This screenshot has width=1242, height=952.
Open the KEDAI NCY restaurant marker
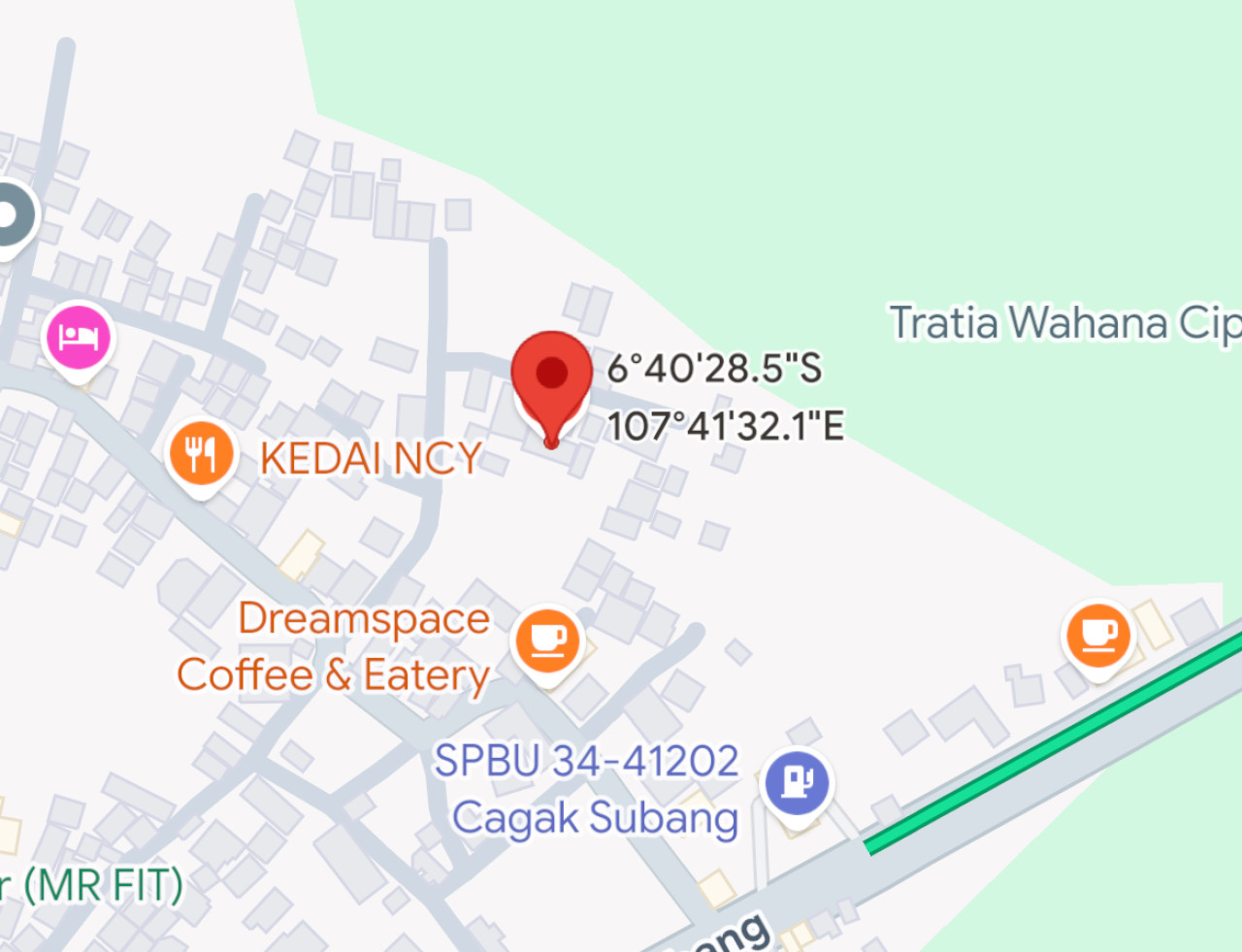(201, 454)
